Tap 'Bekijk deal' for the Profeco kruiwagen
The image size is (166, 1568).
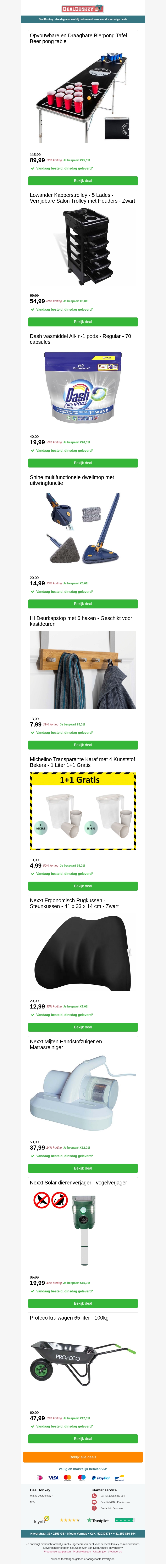(x=83, y=1438)
